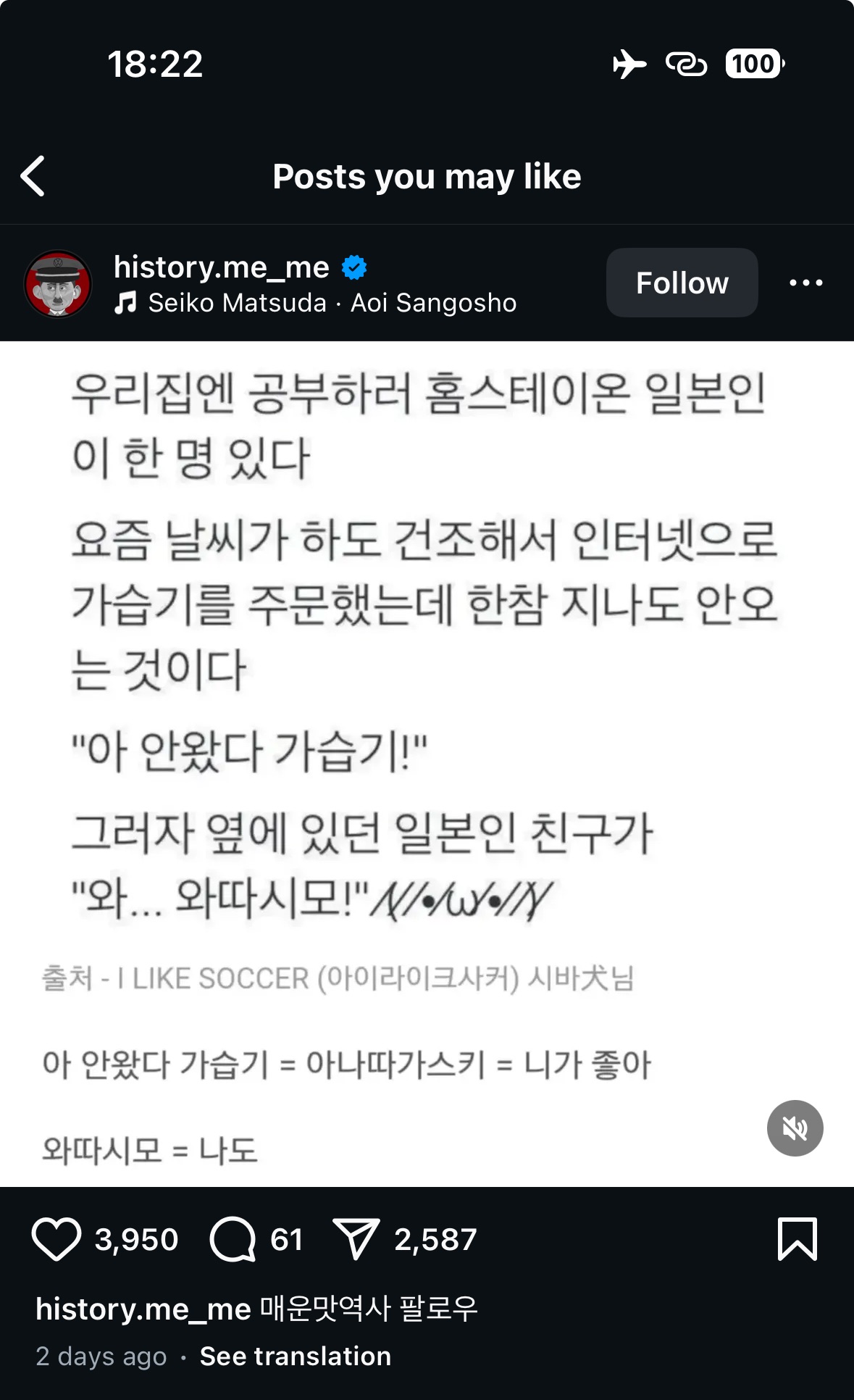
Task: Share the post via the paper plane icon
Action: [x=356, y=1239]
